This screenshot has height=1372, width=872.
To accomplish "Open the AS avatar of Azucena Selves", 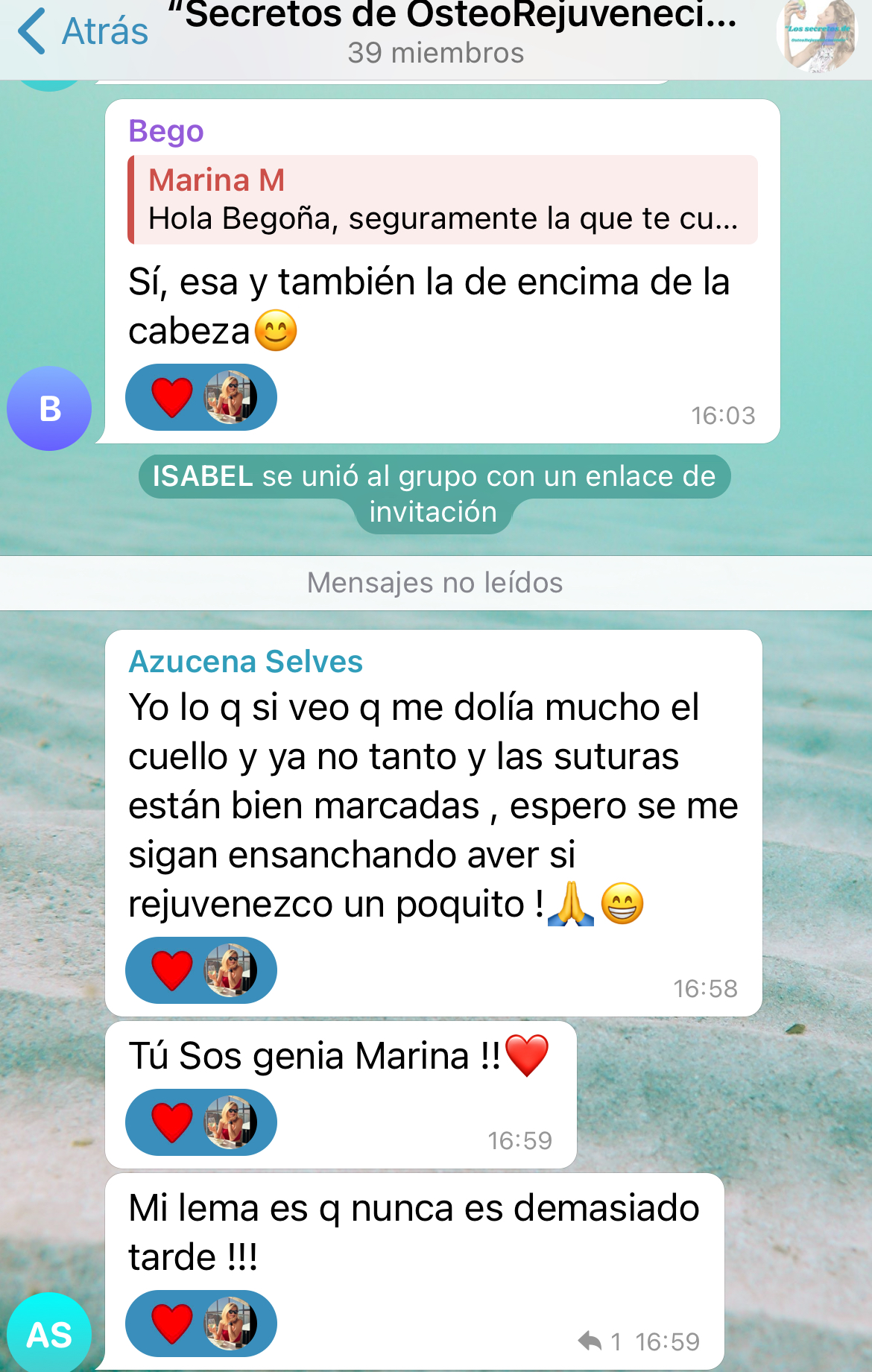I will [49, 1333].
